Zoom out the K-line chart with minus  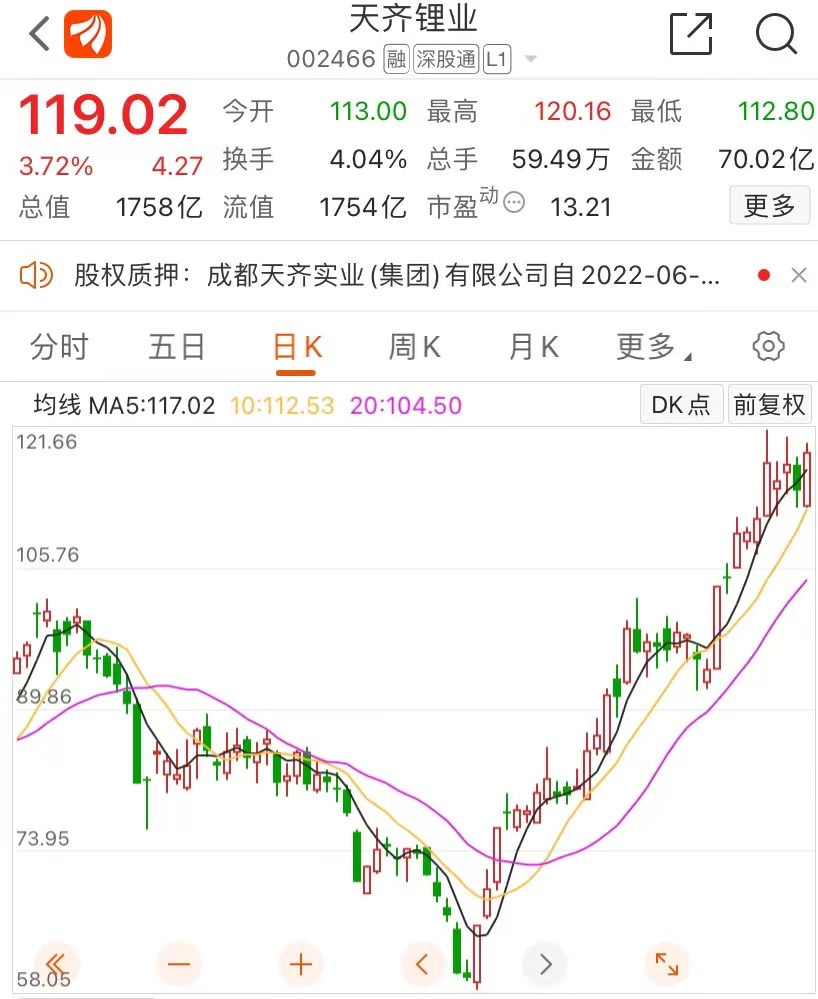[179, 964]
